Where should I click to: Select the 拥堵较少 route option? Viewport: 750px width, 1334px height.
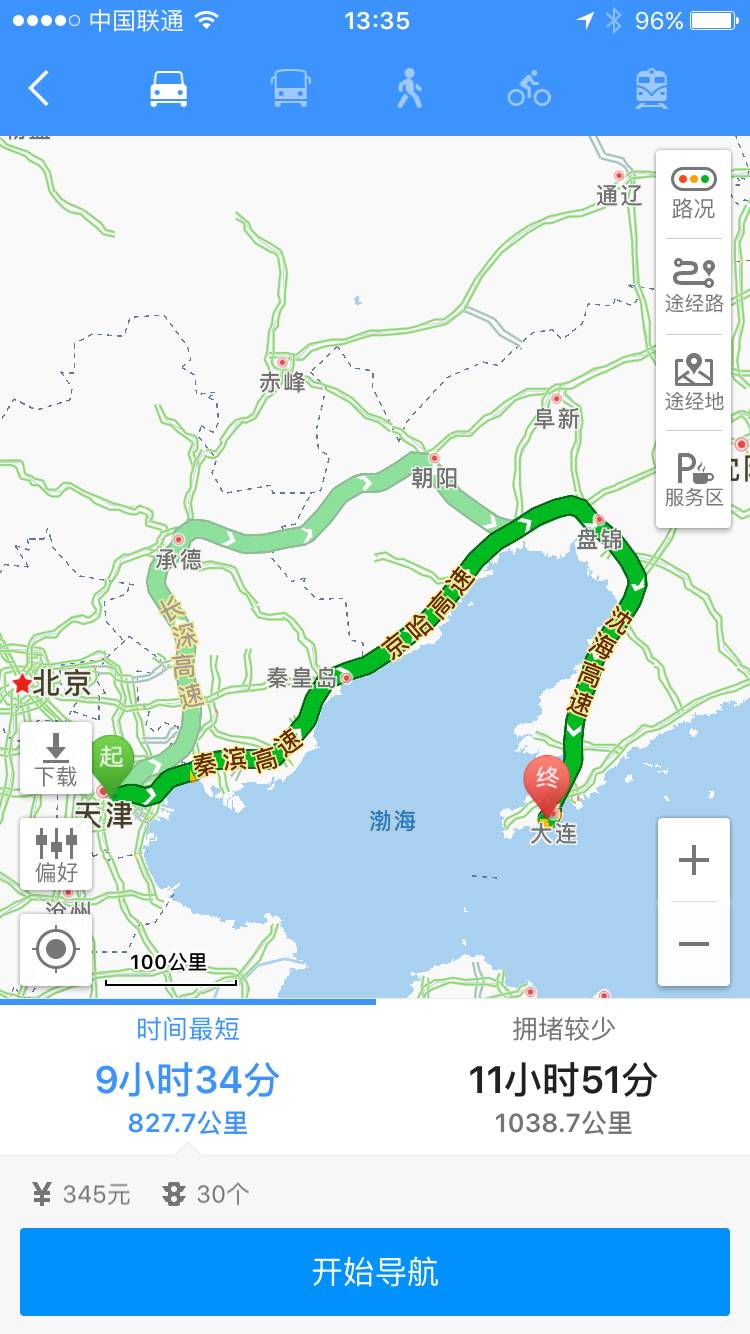pyautogui.click(x=563, y=1077)
